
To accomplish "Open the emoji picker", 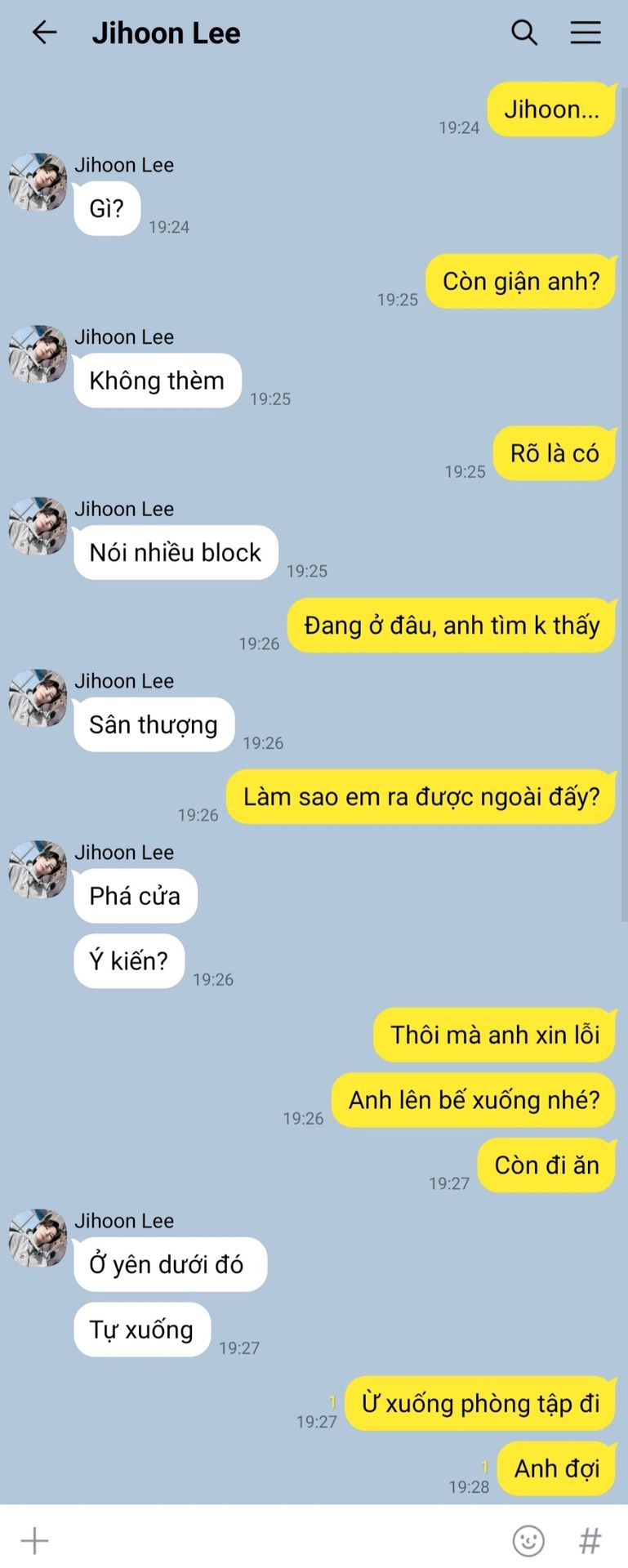I will (528, 1540).
